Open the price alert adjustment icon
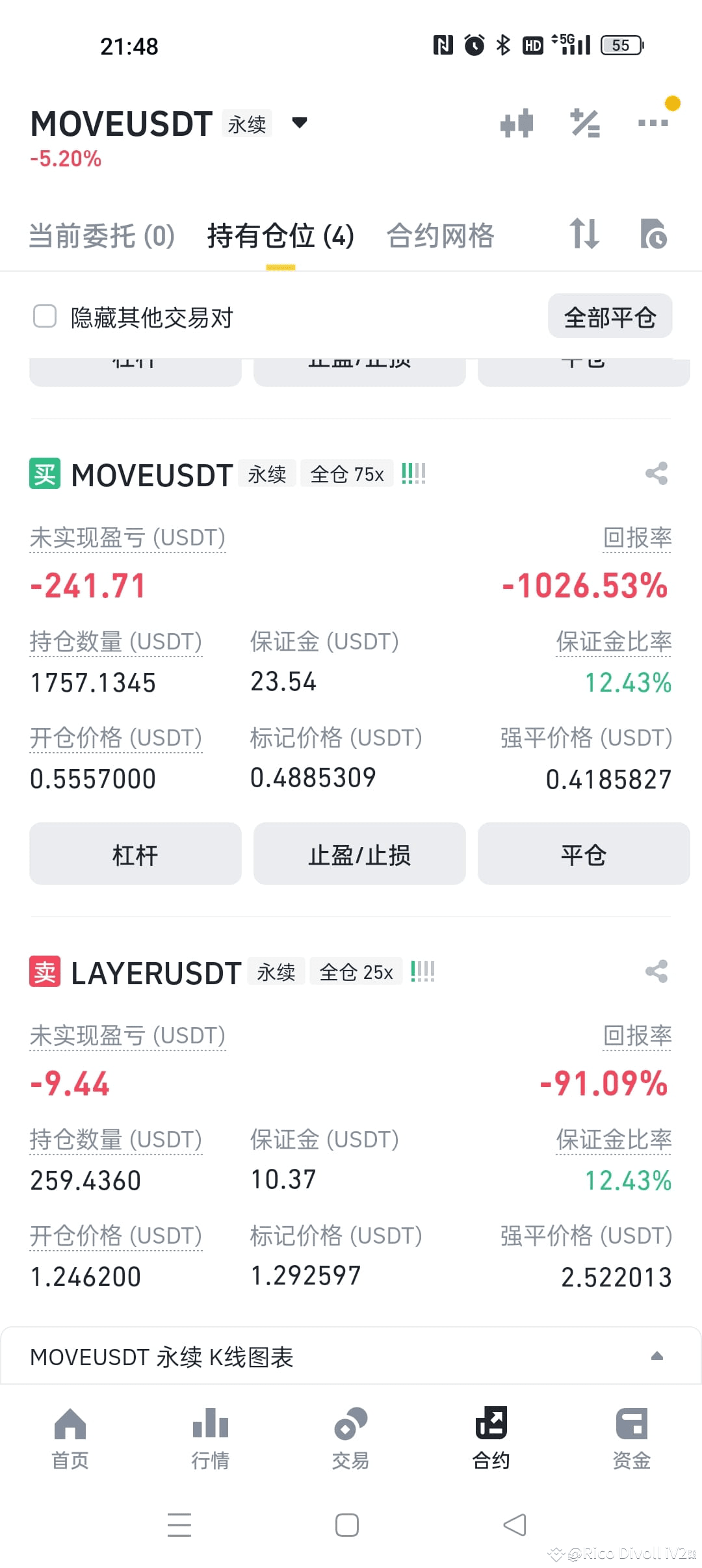 point(584,122)
